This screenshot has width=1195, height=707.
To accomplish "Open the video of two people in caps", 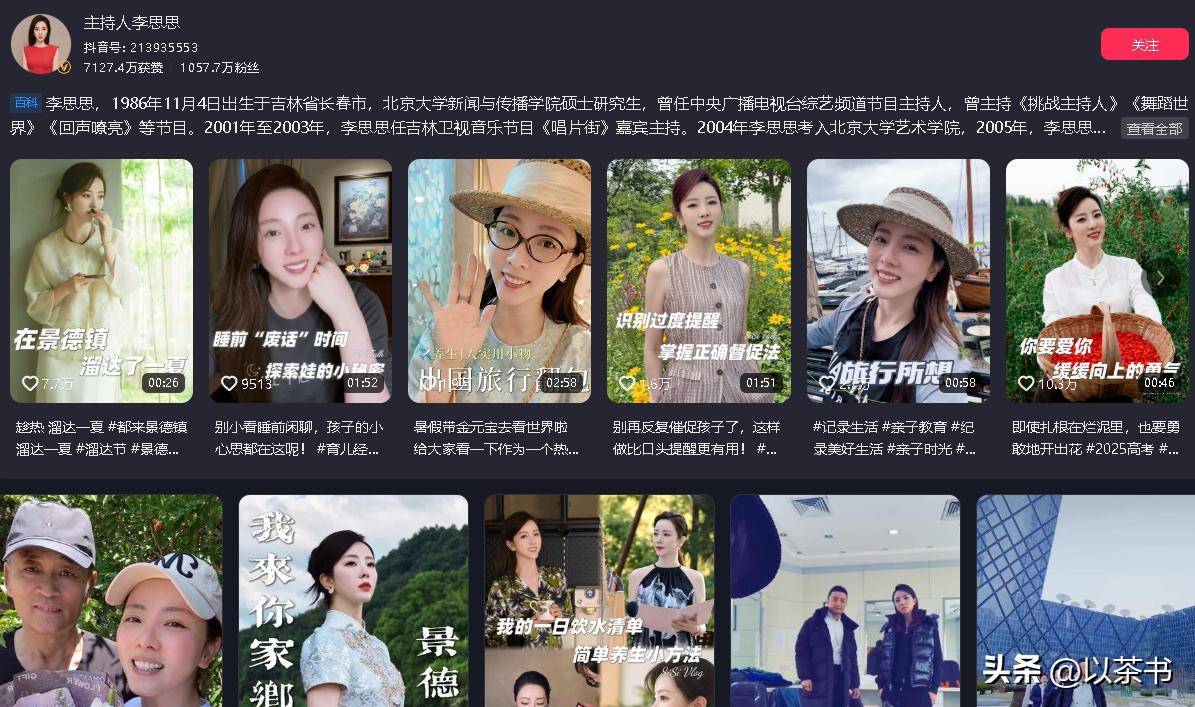I will (x=110, y=600).
